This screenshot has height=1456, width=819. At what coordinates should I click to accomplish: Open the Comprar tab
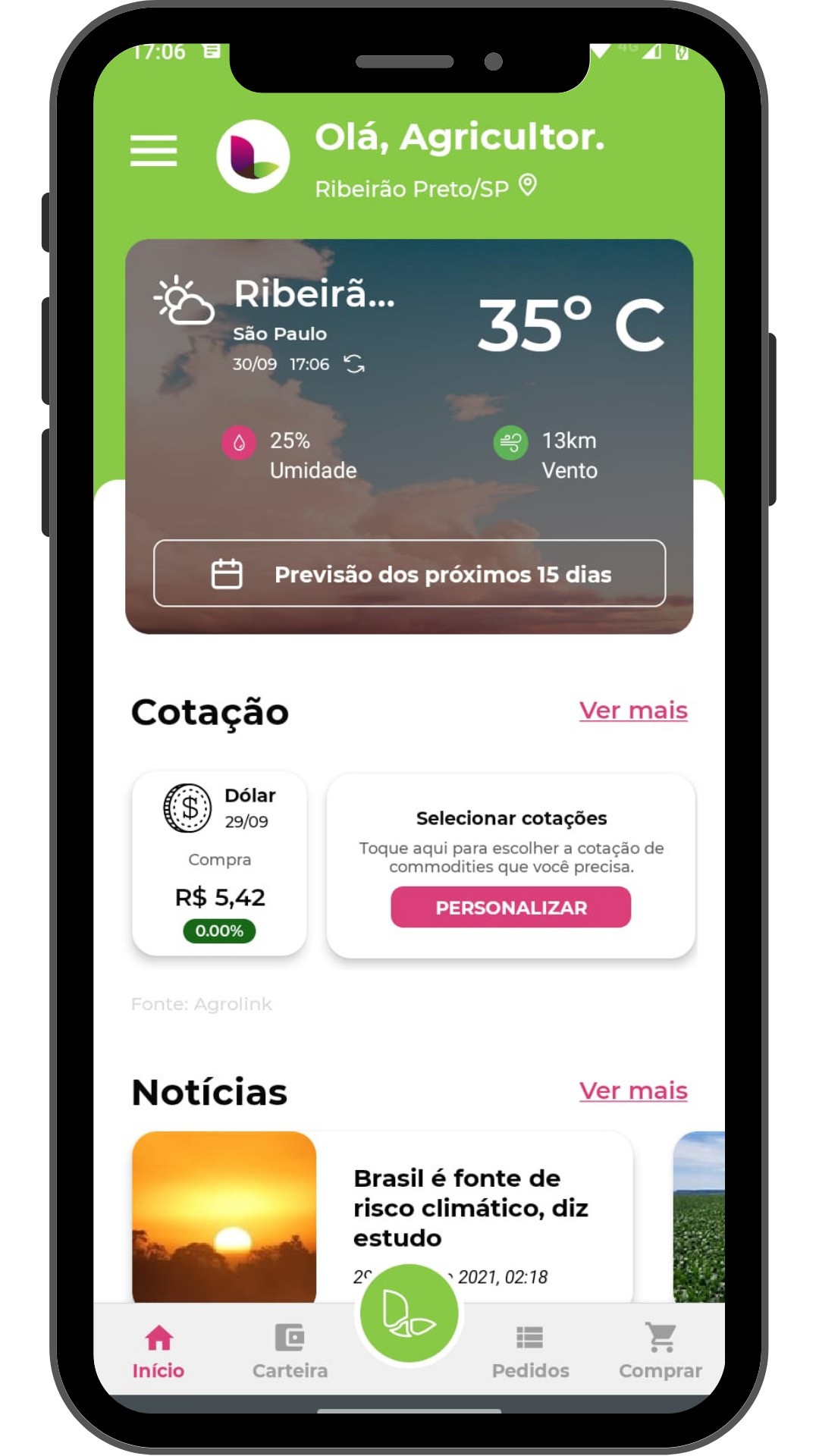pyautogui.click(x=661, y=1351)
